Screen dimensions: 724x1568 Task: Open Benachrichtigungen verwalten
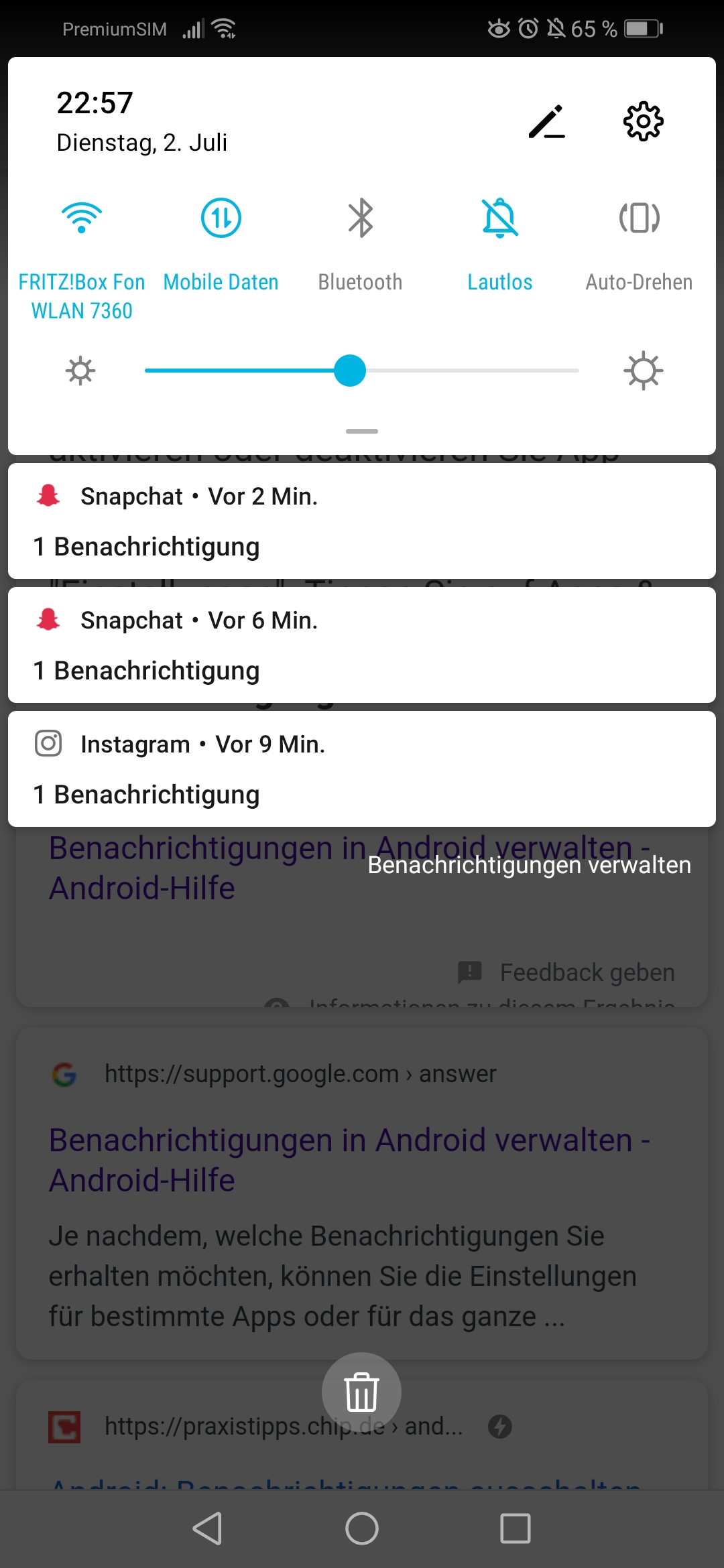[528, 865]
